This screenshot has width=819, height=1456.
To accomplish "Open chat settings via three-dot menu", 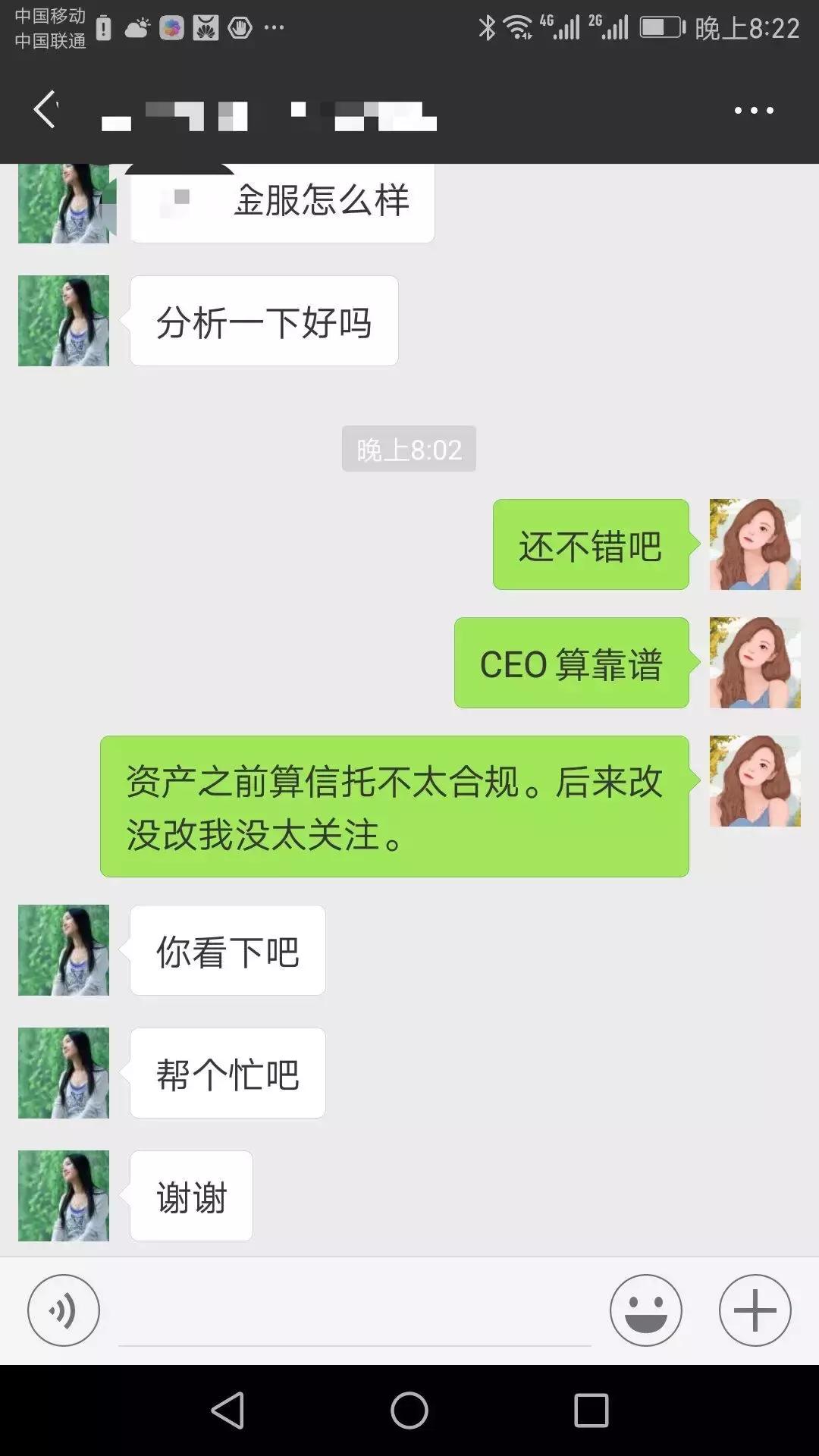I will point(753,110).
